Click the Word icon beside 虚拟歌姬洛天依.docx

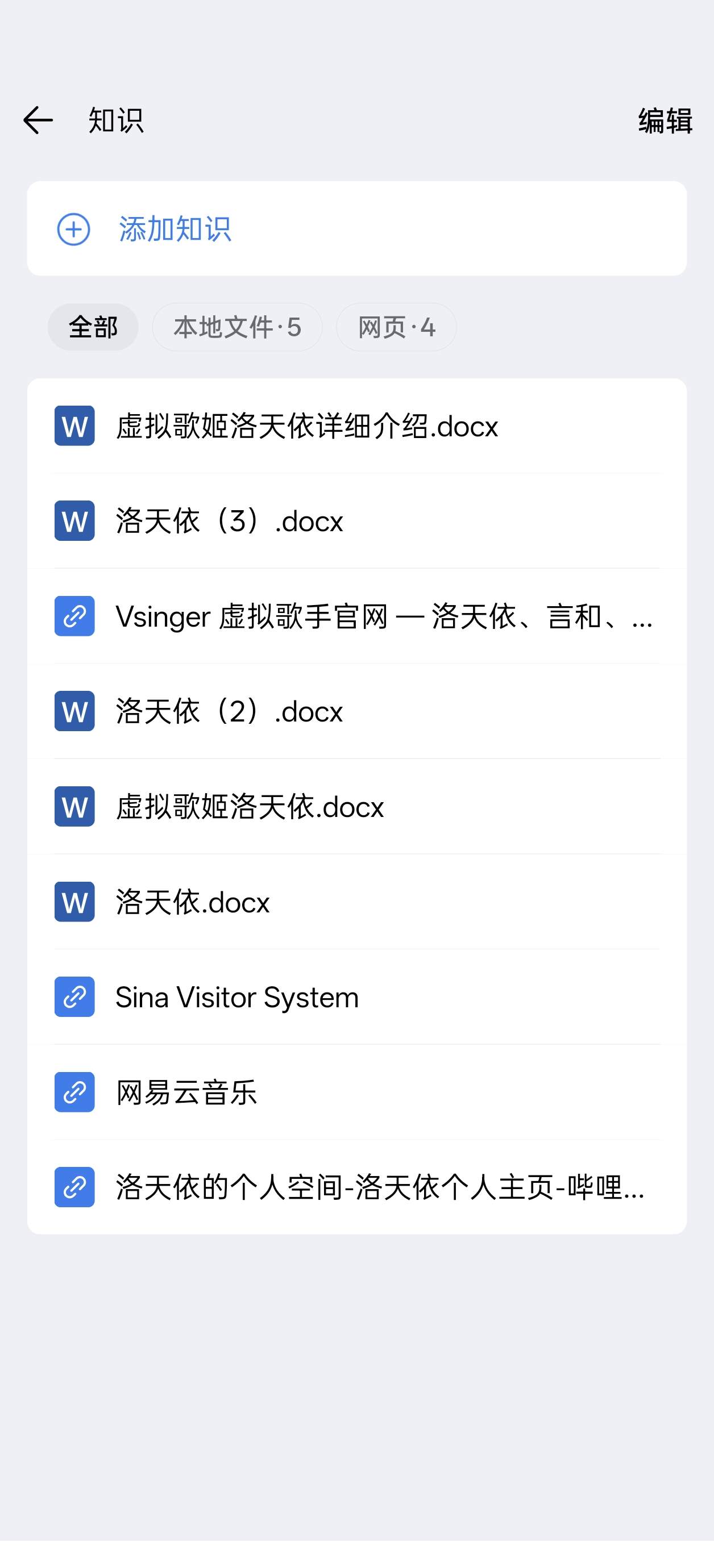tap(74, 807)
